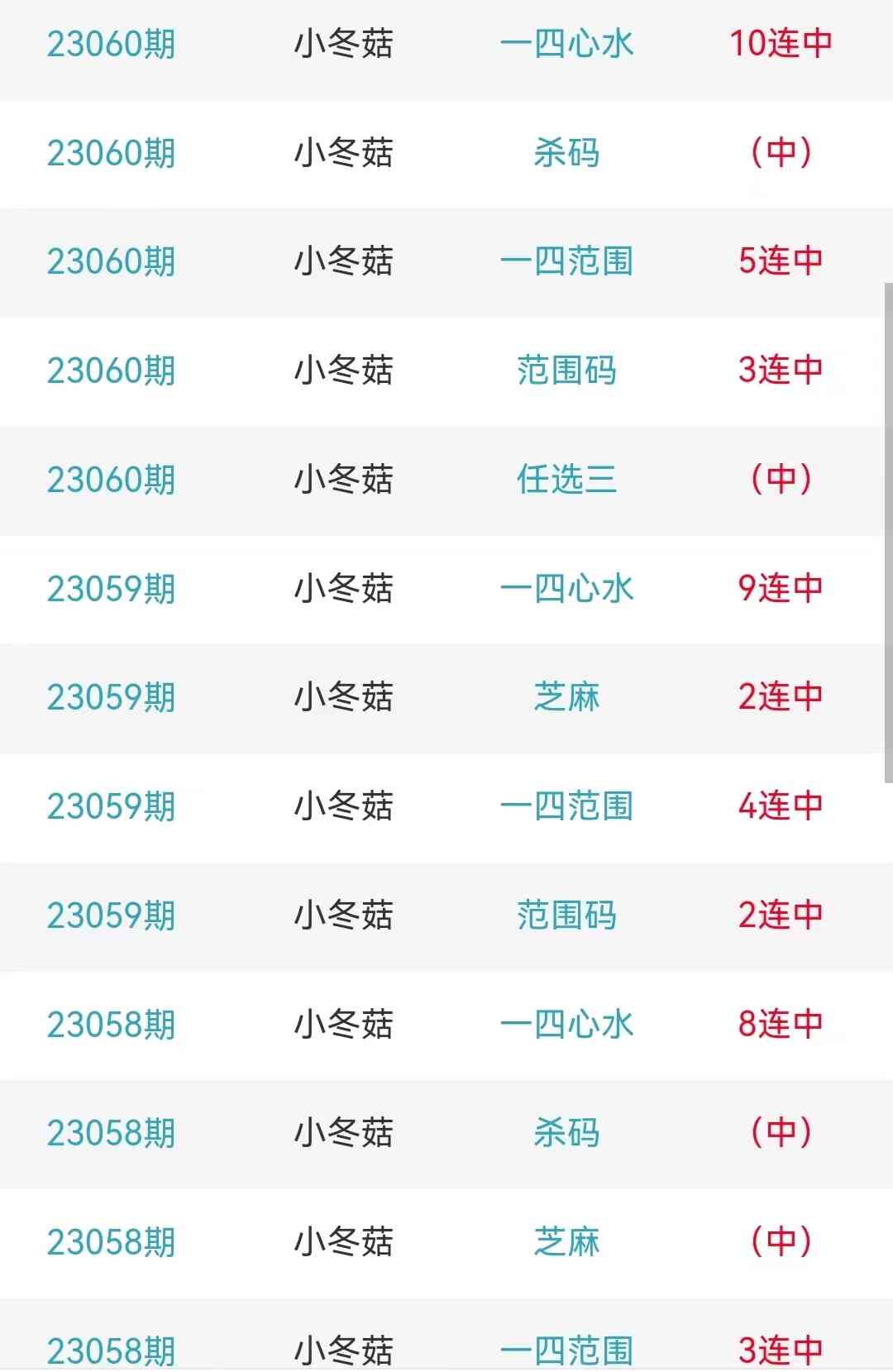Open the 23059期 范围码 record

point(566,915)
